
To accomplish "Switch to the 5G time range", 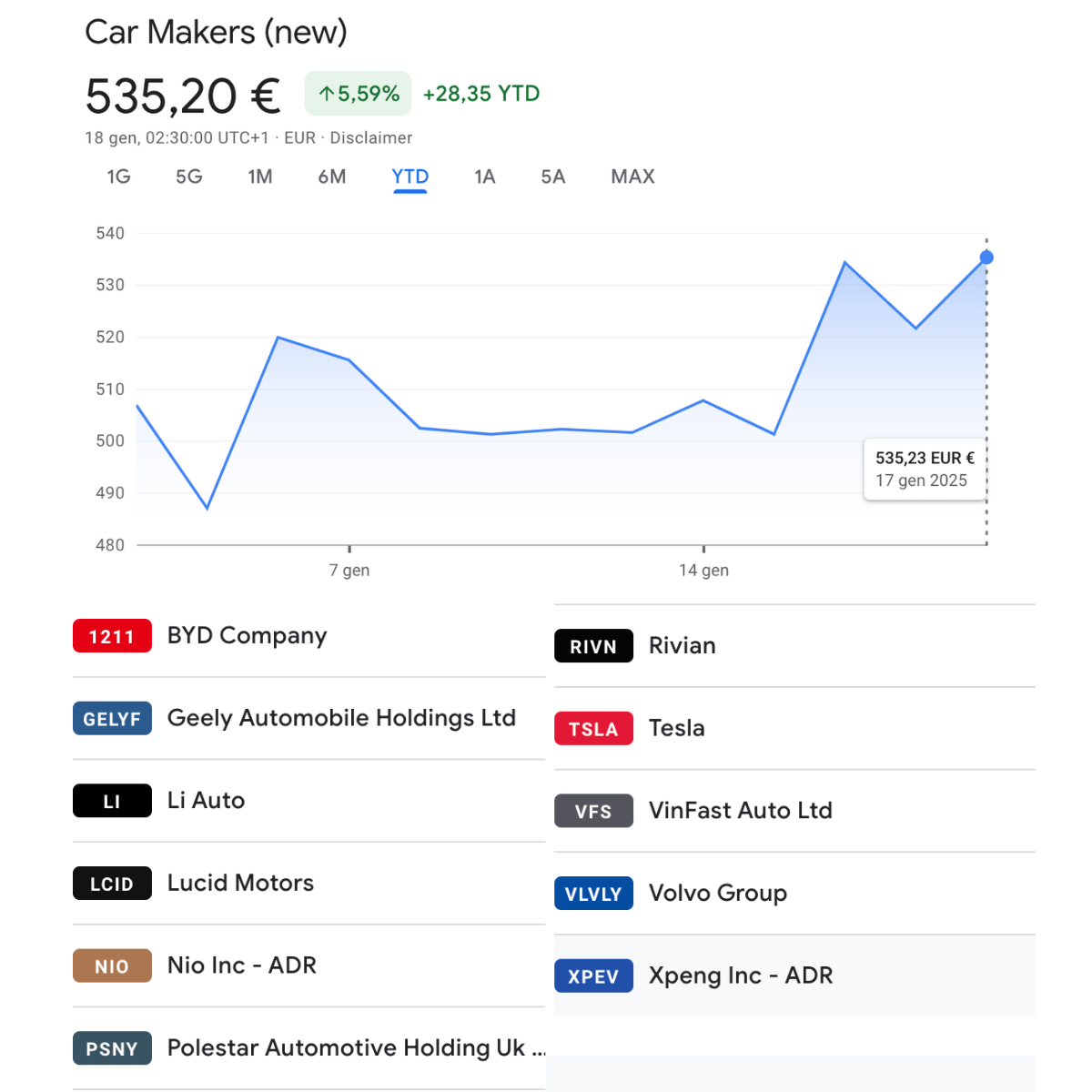I will pos(189,177).
